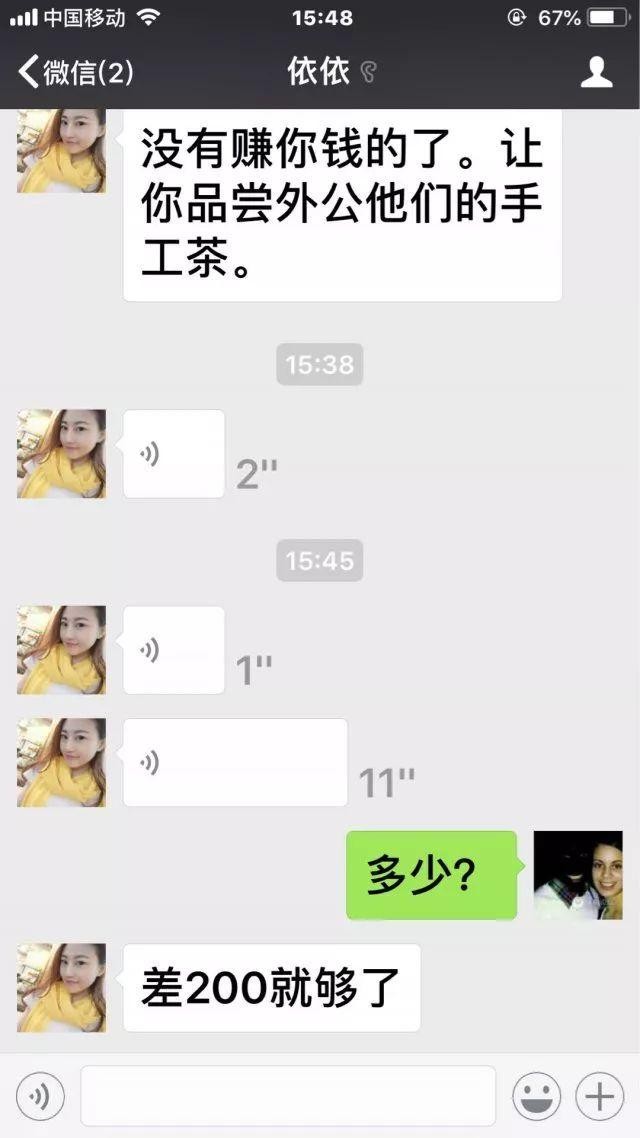Screen dimensions: 640x1138
Task: Play the 2-second voice message
Action: [173, 454]
